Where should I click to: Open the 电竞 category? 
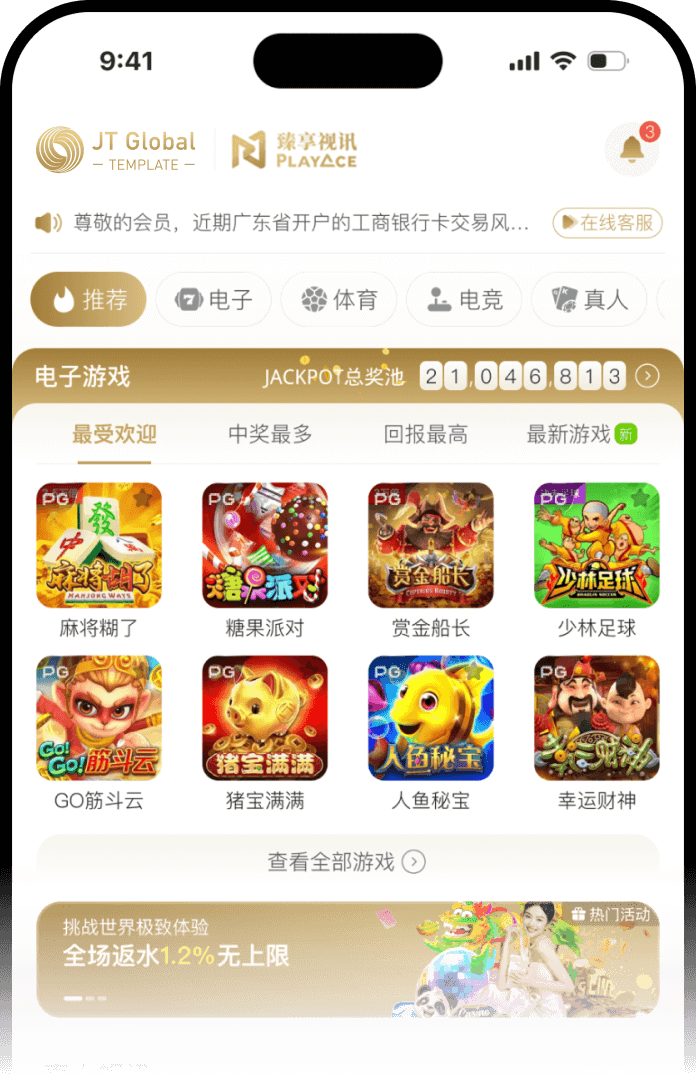(464, 299)
